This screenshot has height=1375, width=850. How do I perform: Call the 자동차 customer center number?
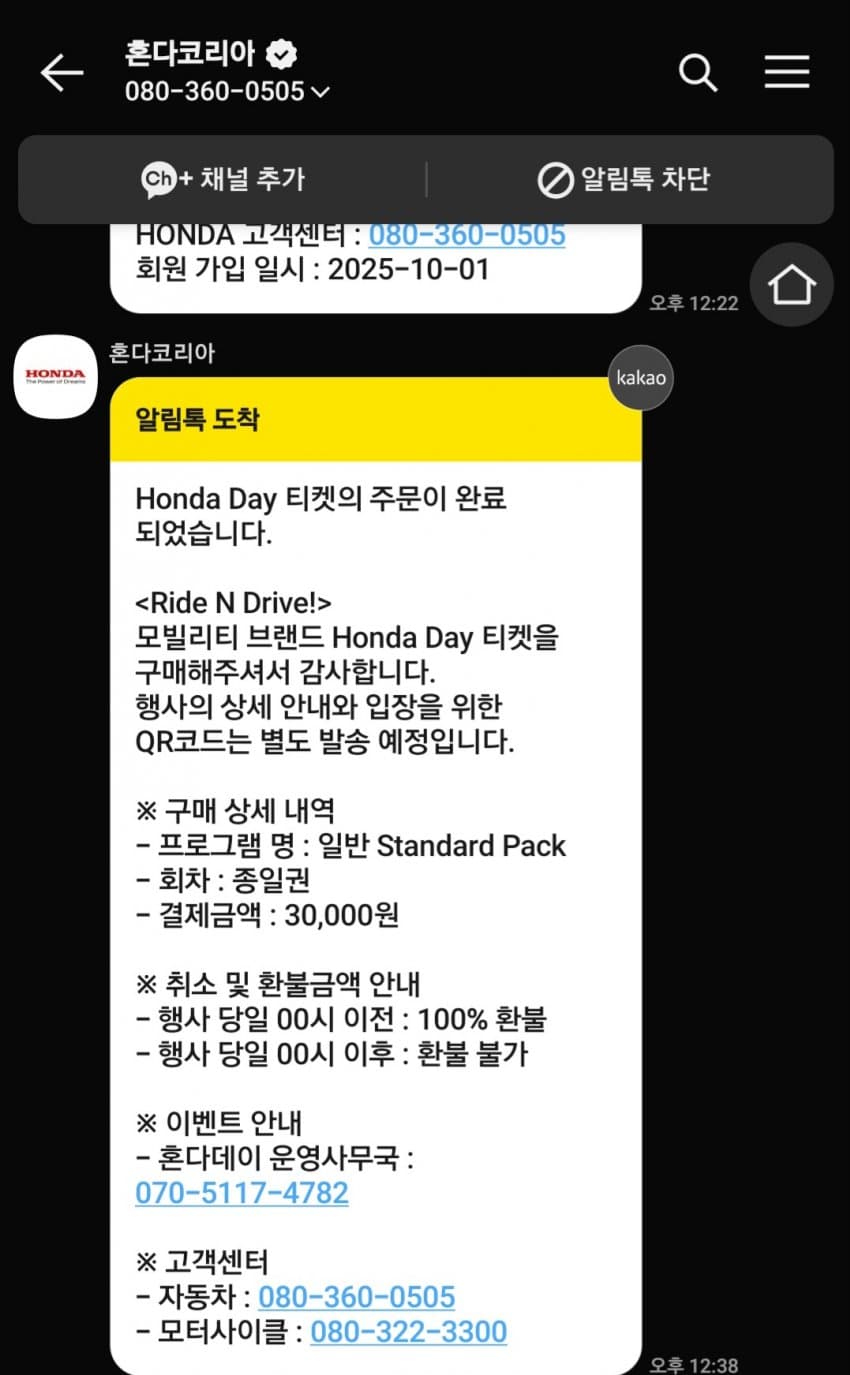pyautogui.click(x=356, y=1297)
